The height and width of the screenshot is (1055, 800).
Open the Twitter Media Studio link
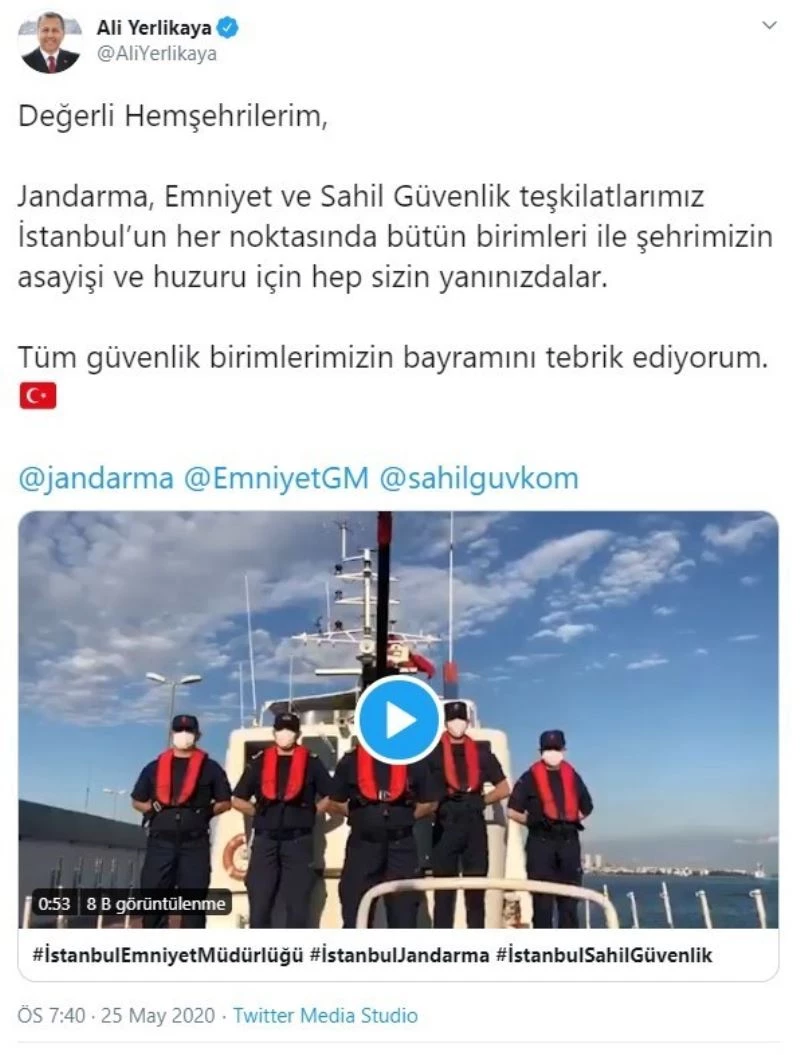click(x=325, y=1015)
